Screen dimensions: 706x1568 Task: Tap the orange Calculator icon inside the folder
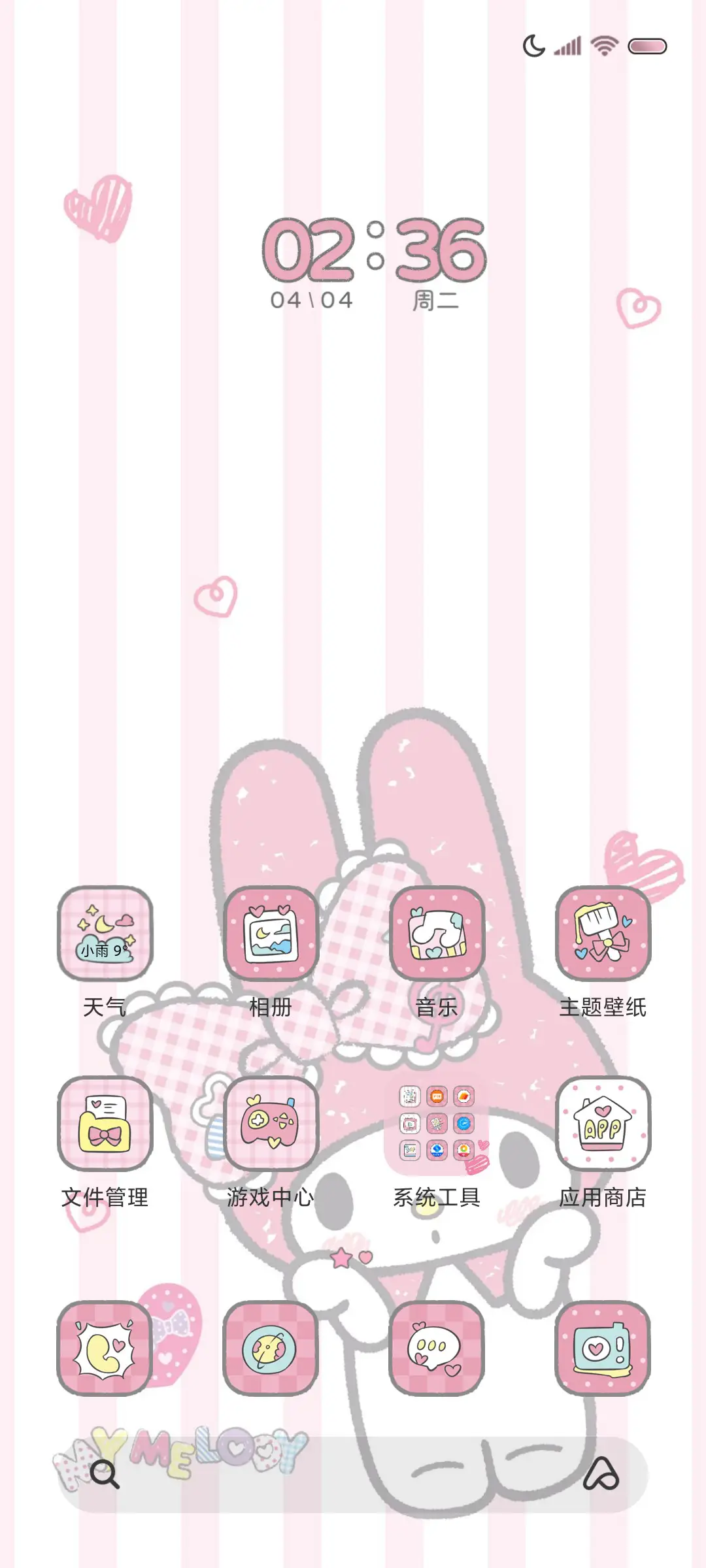point(437,1096)
